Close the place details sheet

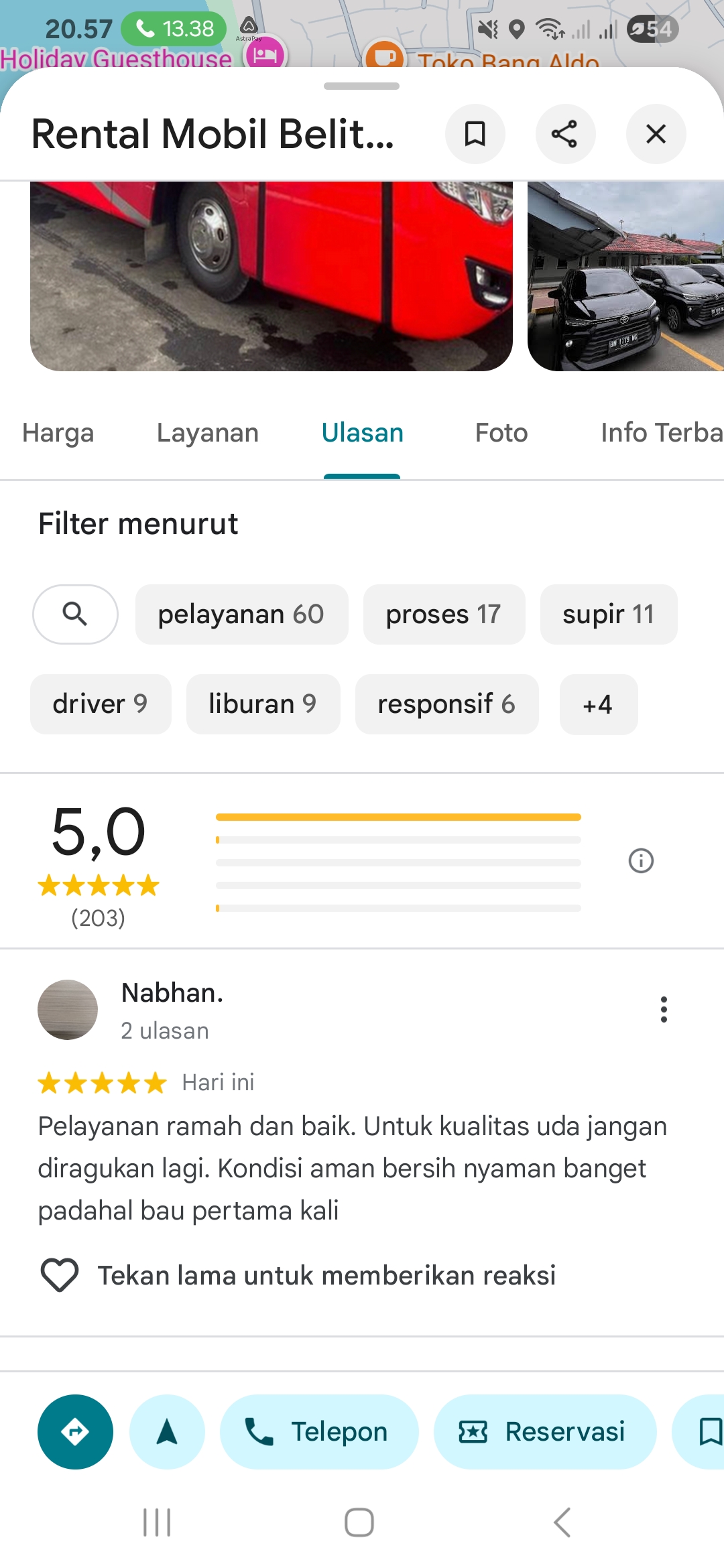tap(656, 134)
